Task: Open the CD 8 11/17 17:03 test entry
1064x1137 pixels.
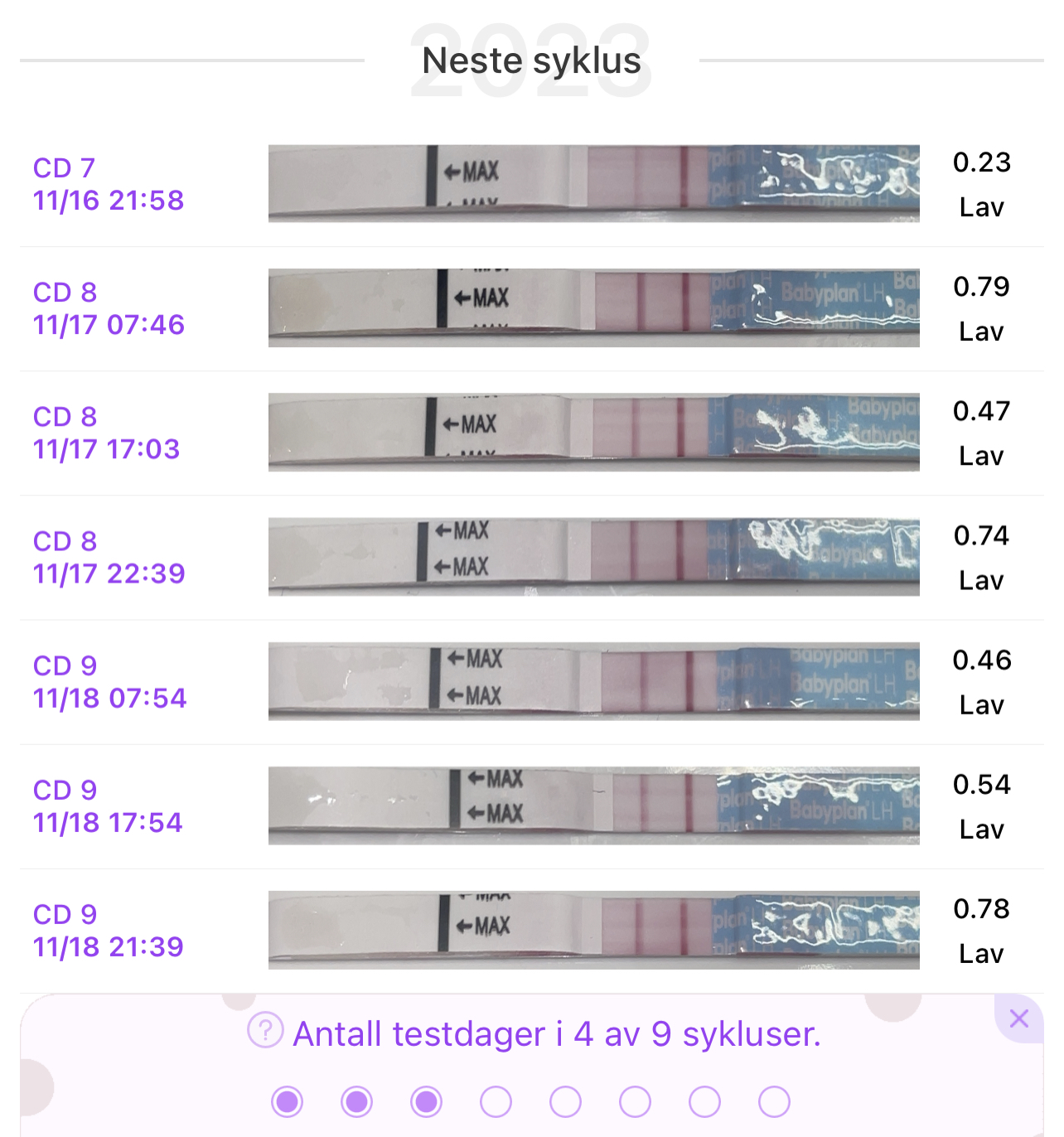Action: pos(530,433)
